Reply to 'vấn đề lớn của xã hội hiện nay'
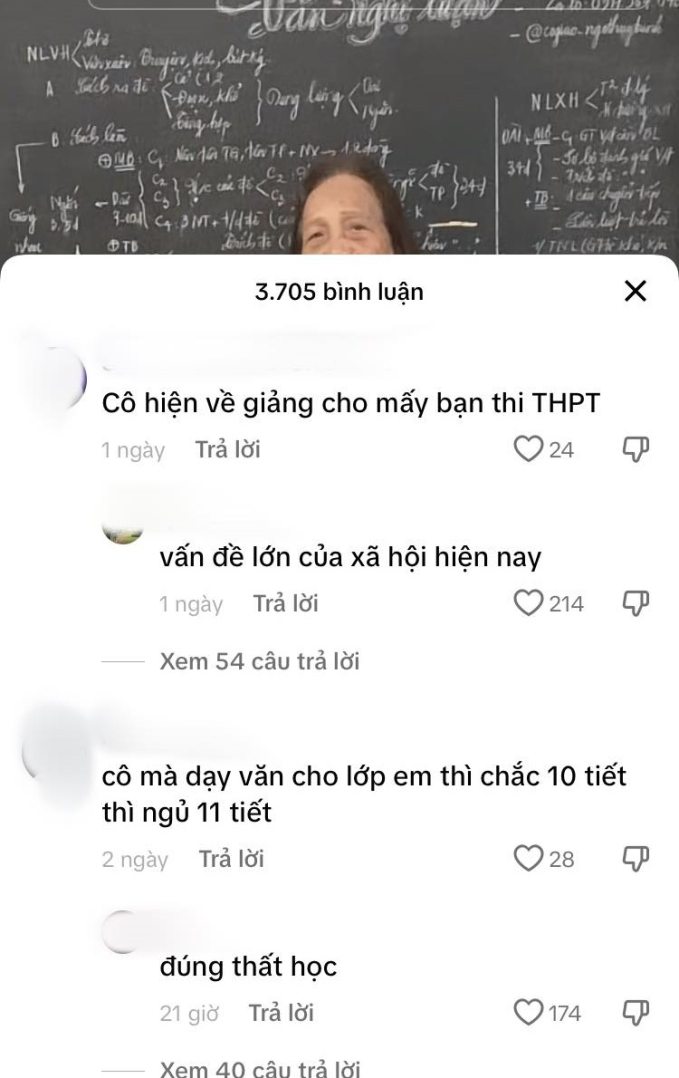 pyautogui.click(x=285, y=604)
